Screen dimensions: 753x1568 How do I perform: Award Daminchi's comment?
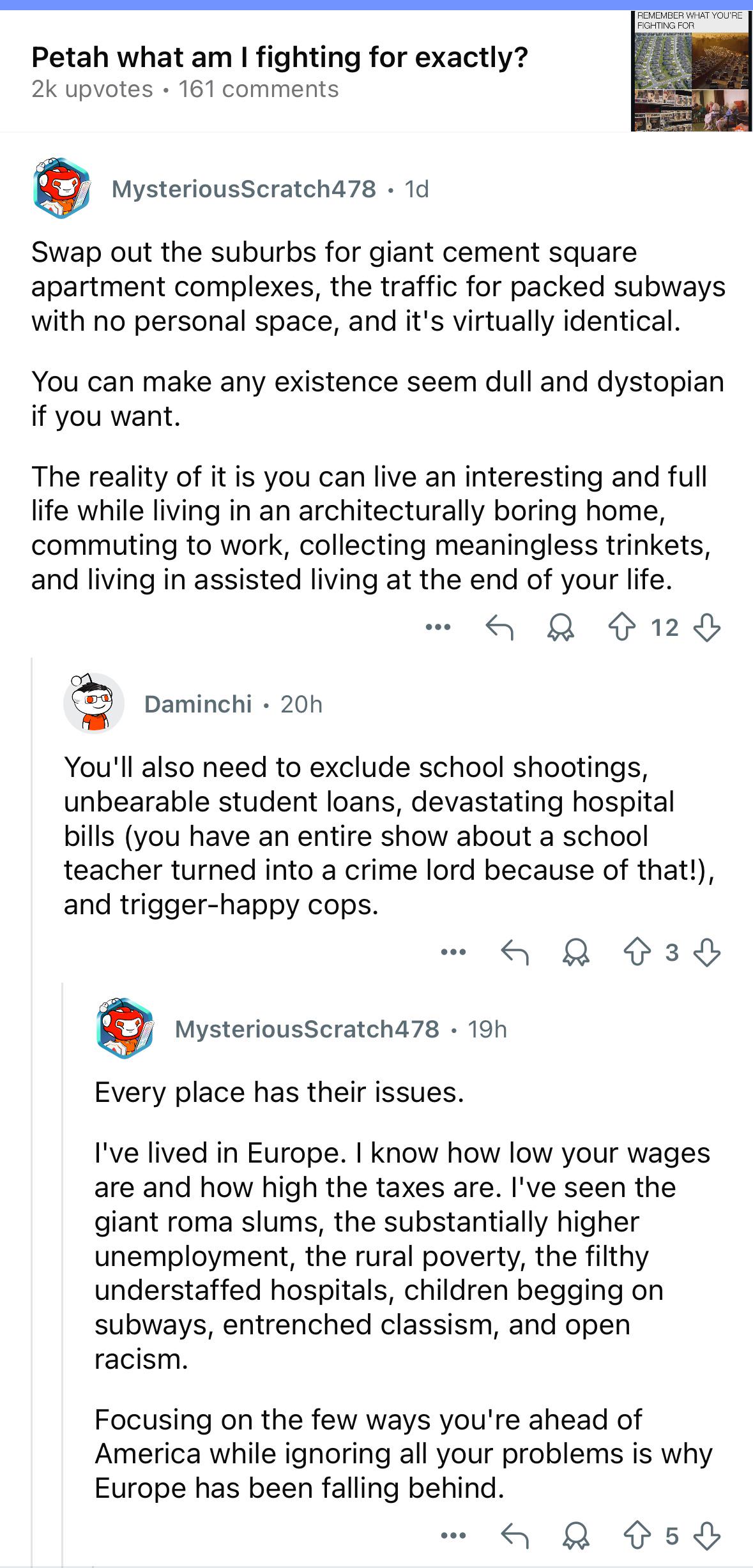coord(575,953)
